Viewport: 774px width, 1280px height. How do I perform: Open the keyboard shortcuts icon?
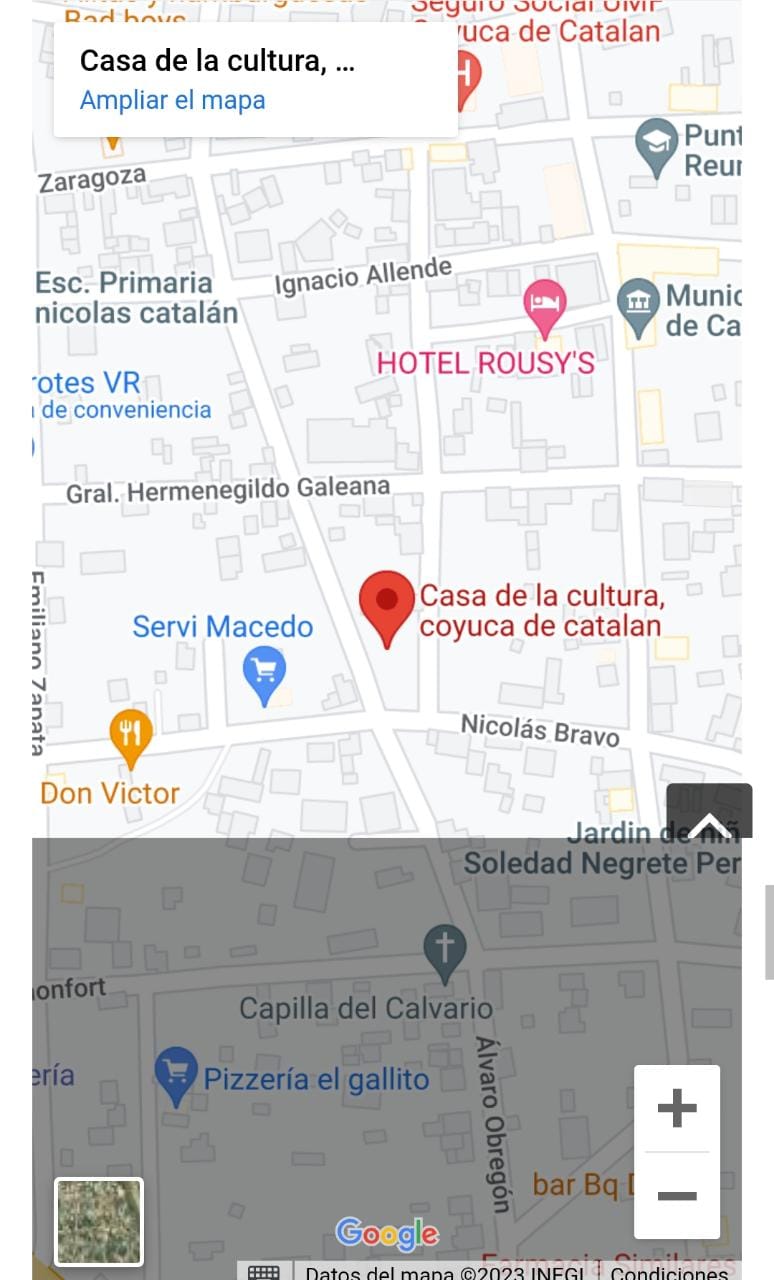(264, 1272)
